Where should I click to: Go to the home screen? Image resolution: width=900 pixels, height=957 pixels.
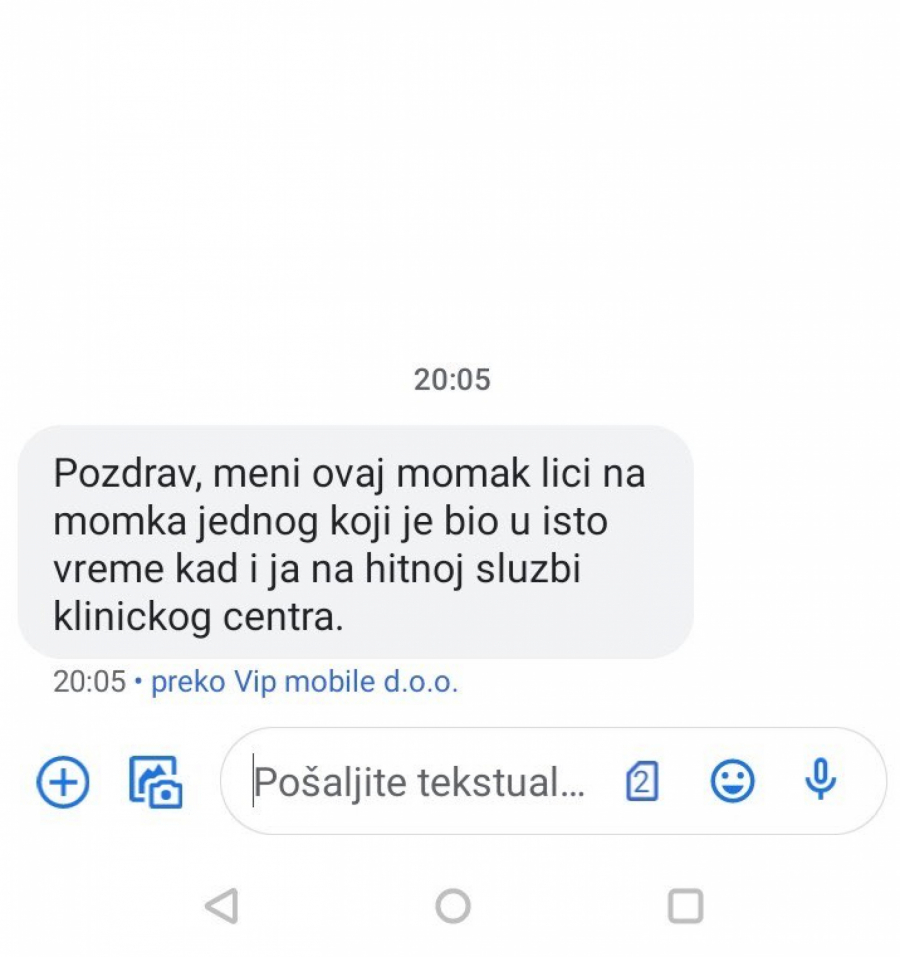point(453,906)
